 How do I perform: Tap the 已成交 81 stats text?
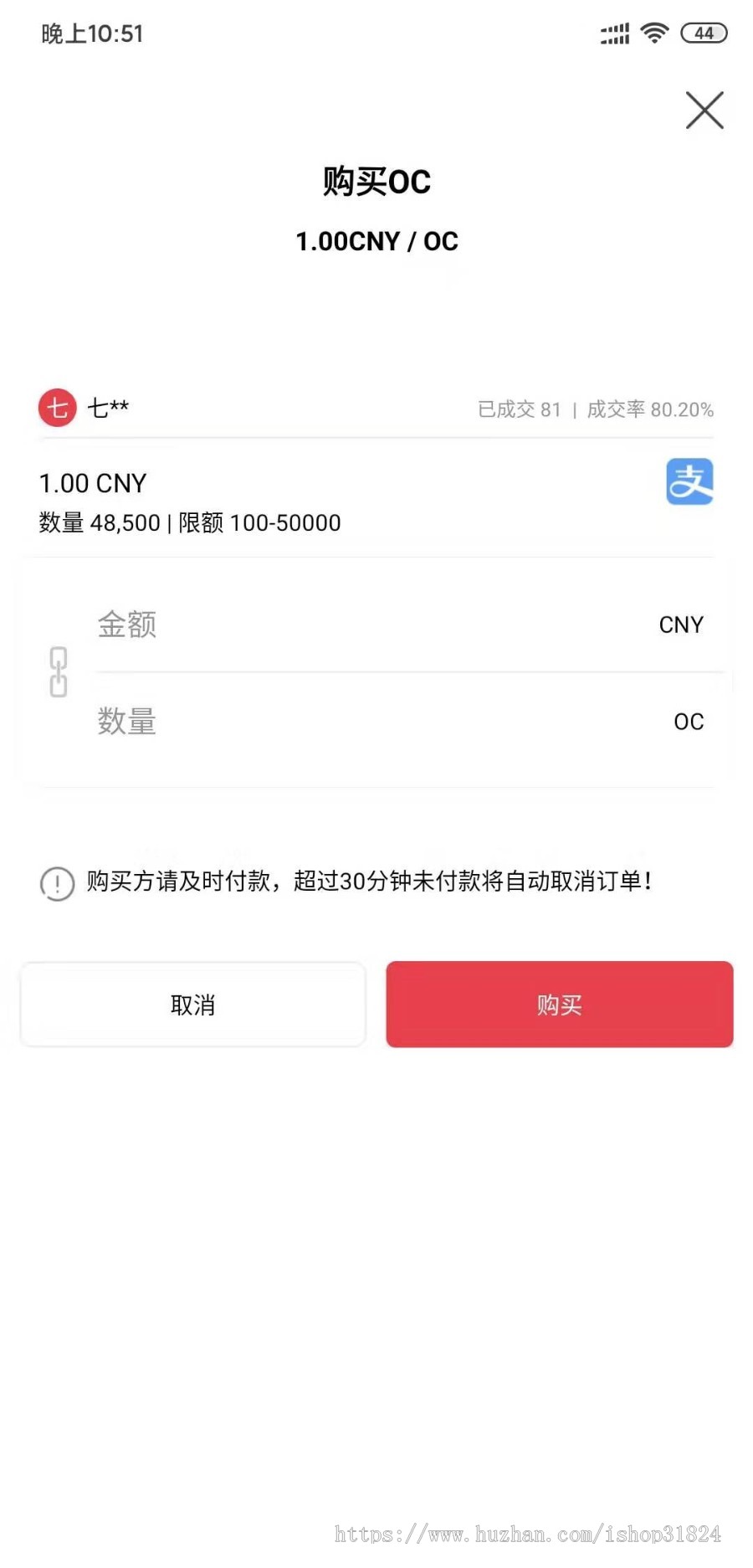click(x=519, y=409)
